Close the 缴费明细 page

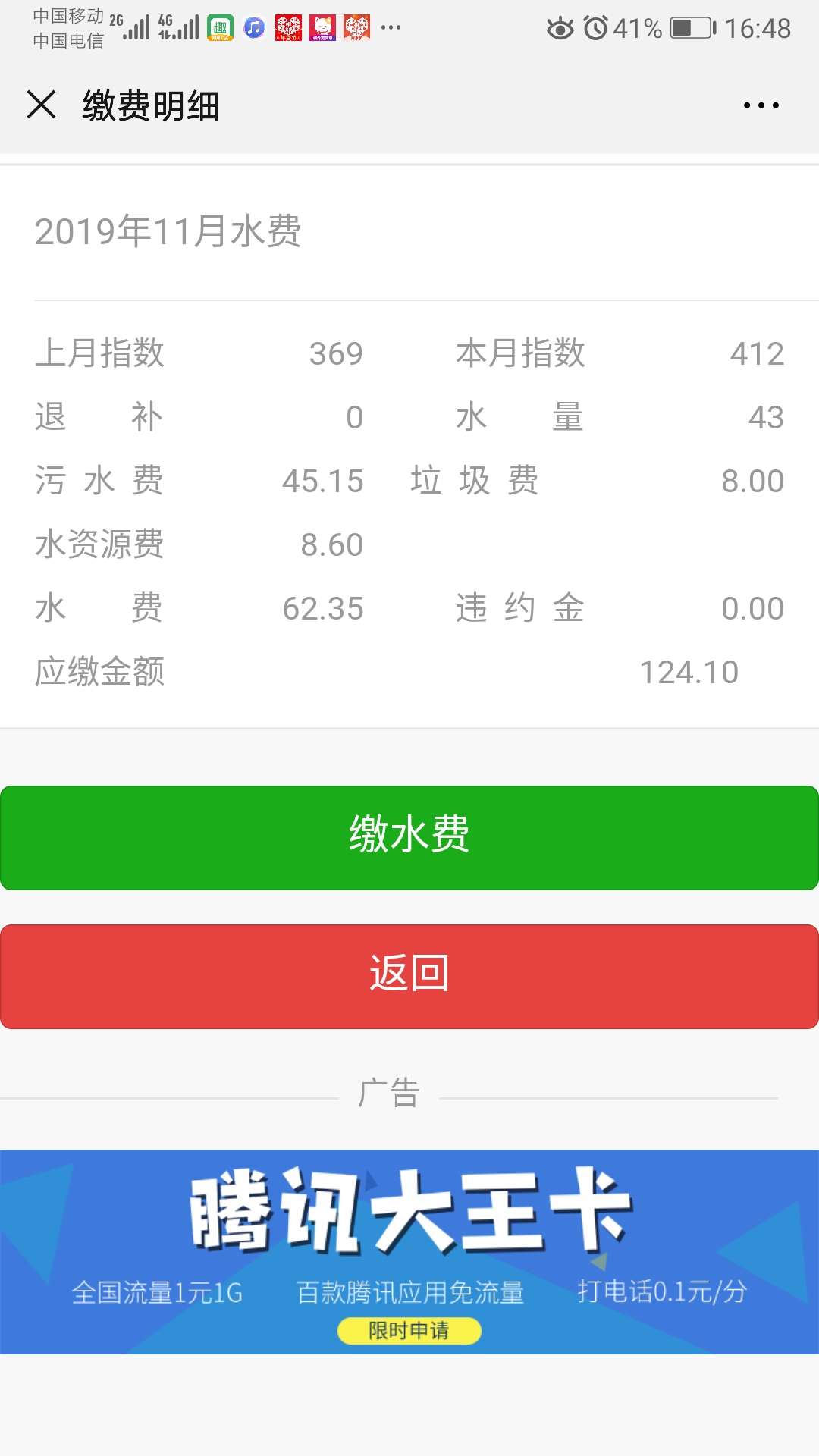tap(41, 105)
